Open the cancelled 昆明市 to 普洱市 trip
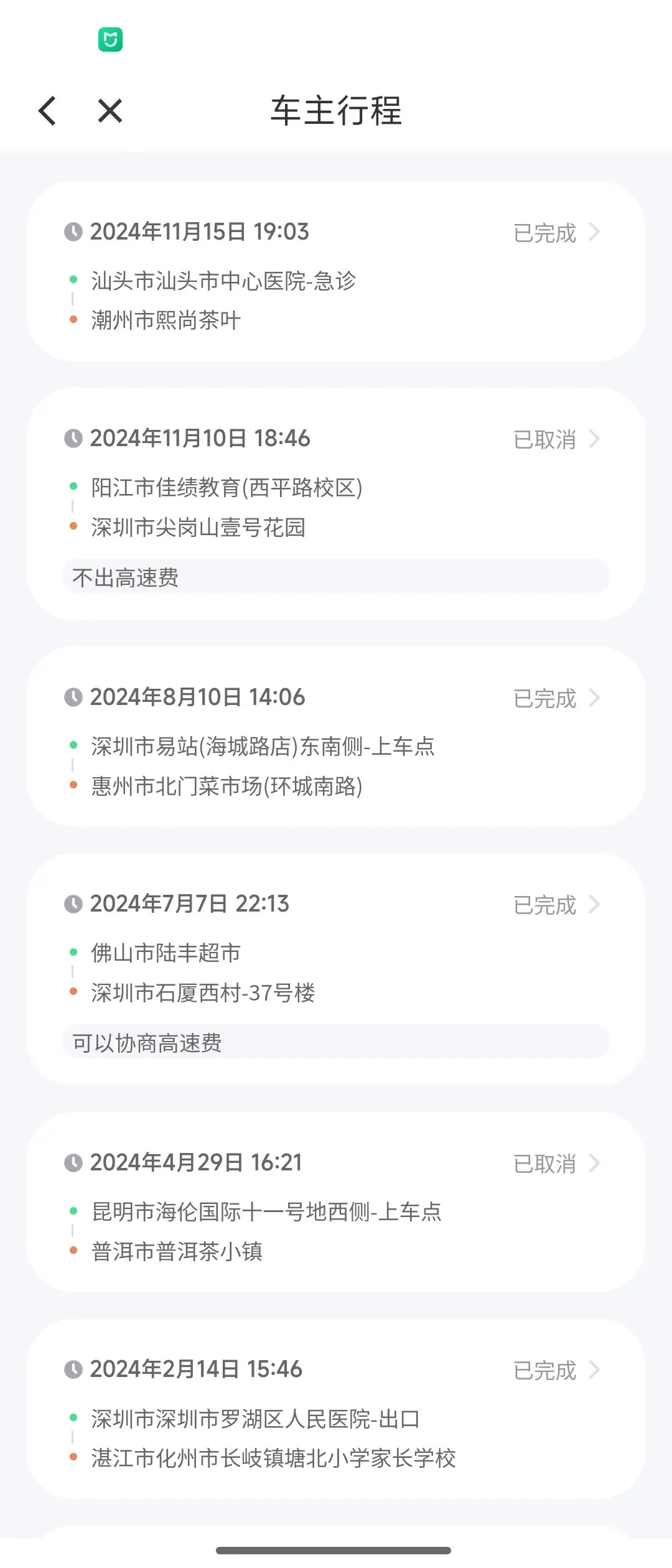Viewport: 672px width, 1568px height. (x=336, y=1202)
